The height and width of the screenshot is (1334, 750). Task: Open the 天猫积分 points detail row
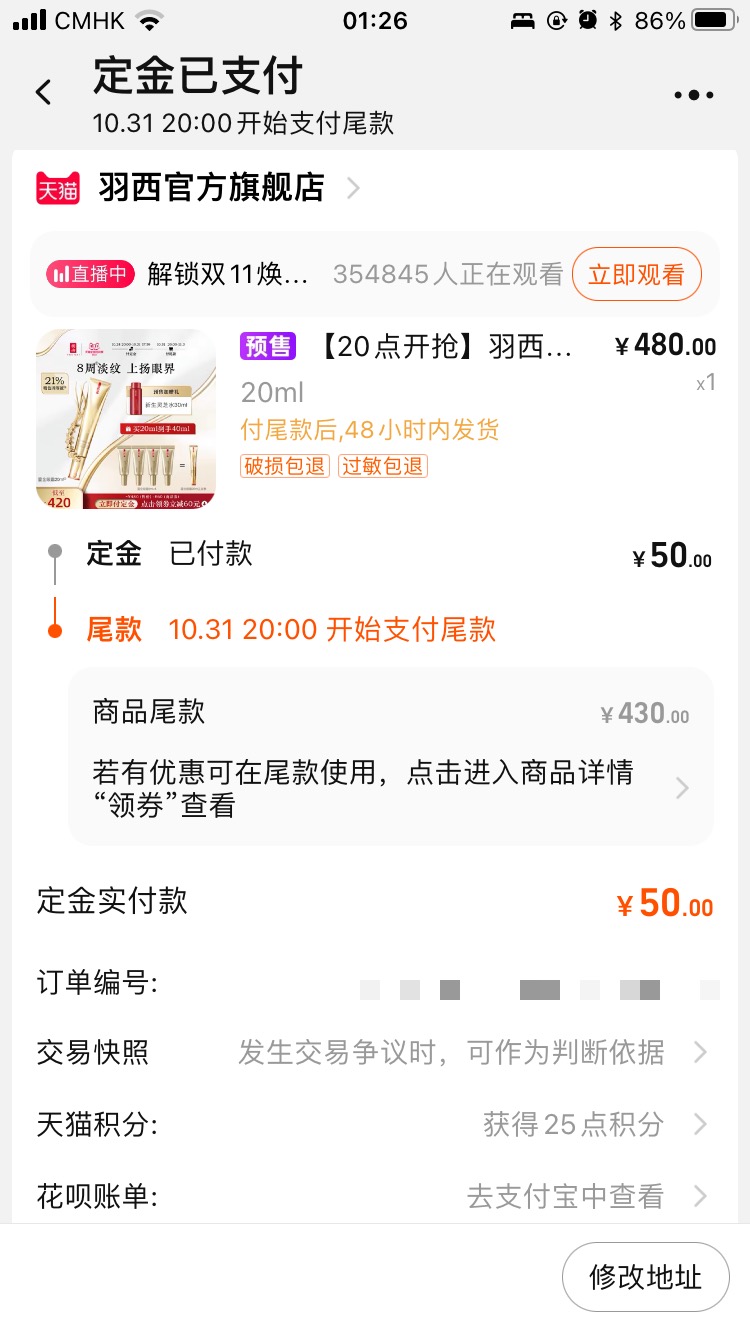(700, 1124)
